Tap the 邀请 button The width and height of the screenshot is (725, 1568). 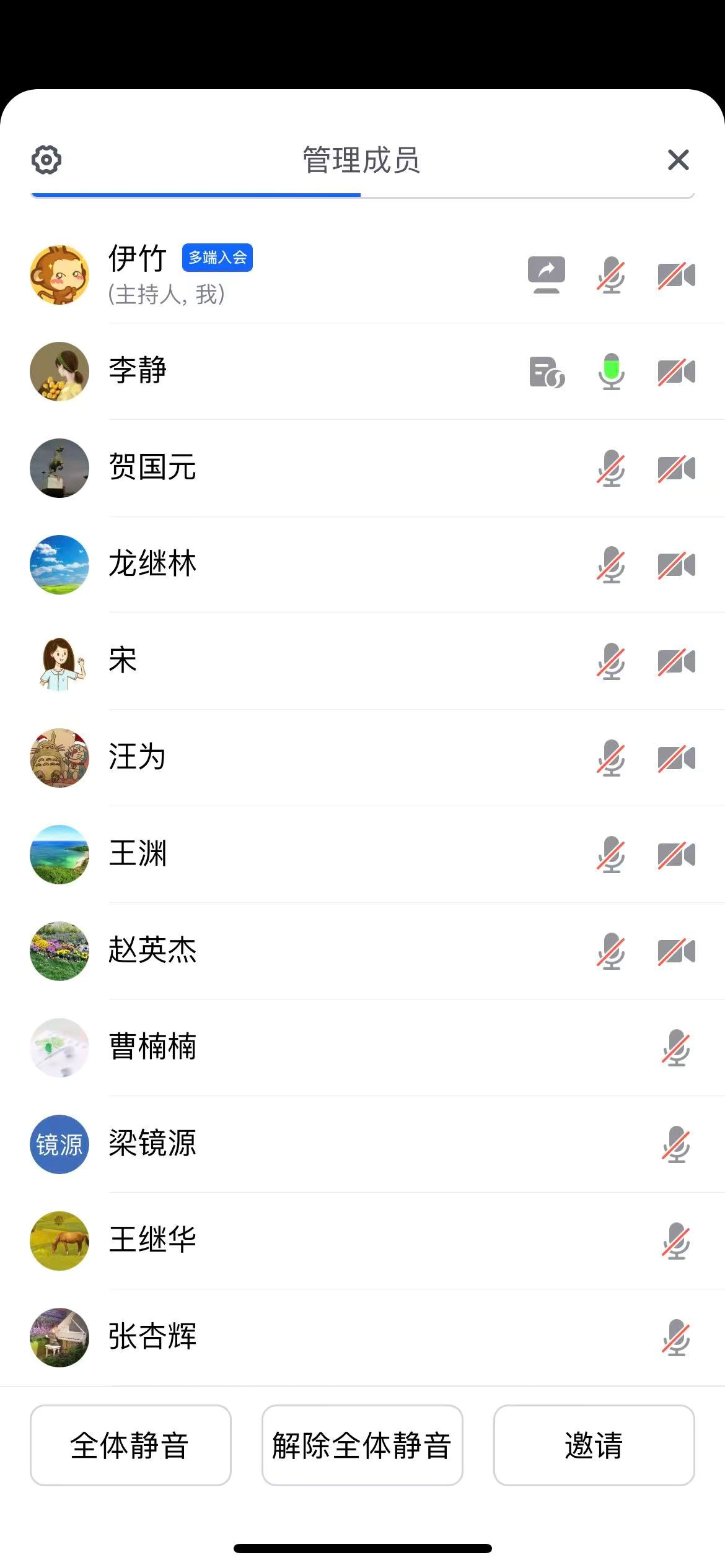[x=594, y=1445]
